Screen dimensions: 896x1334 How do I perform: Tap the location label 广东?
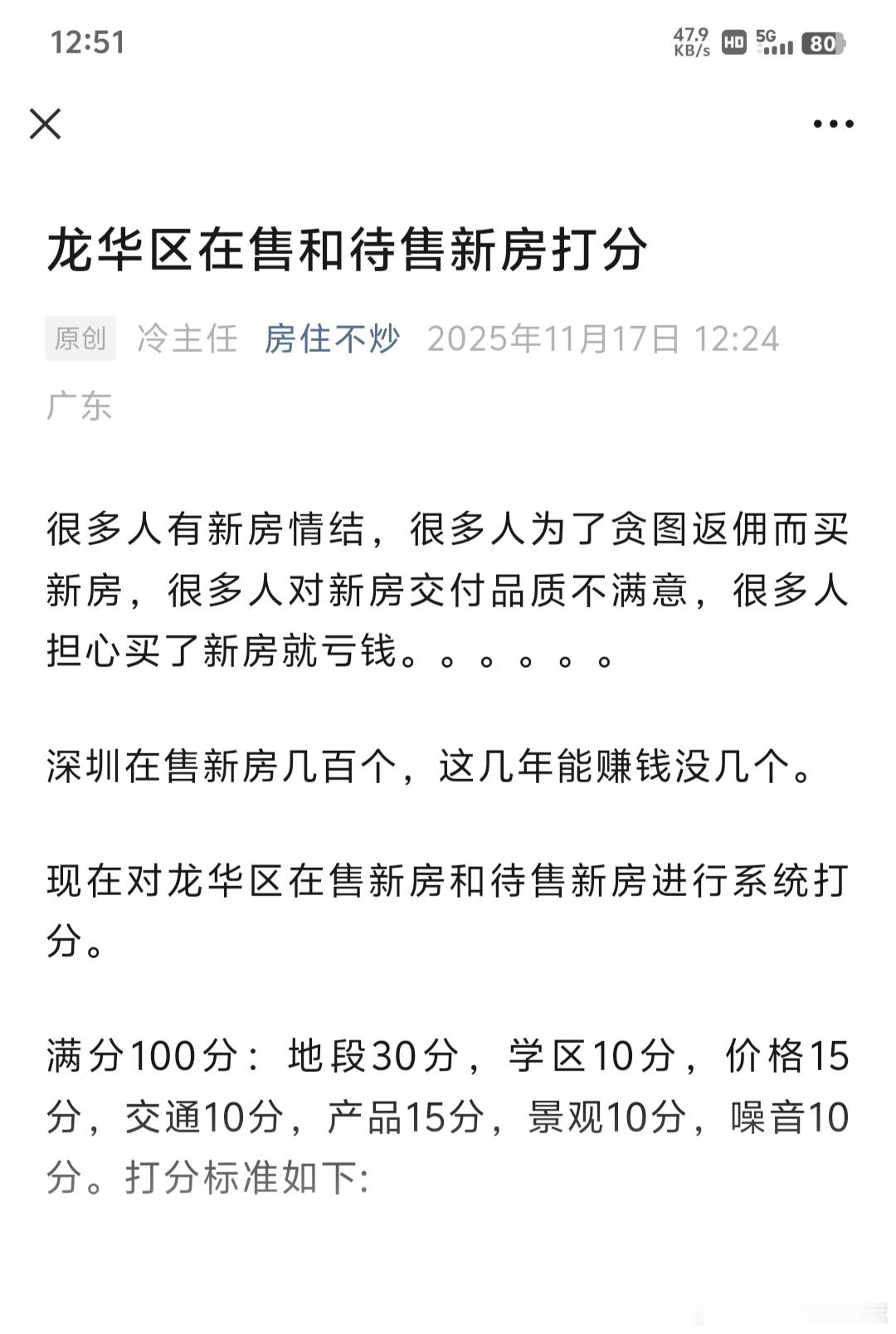[x=80, y=404]
